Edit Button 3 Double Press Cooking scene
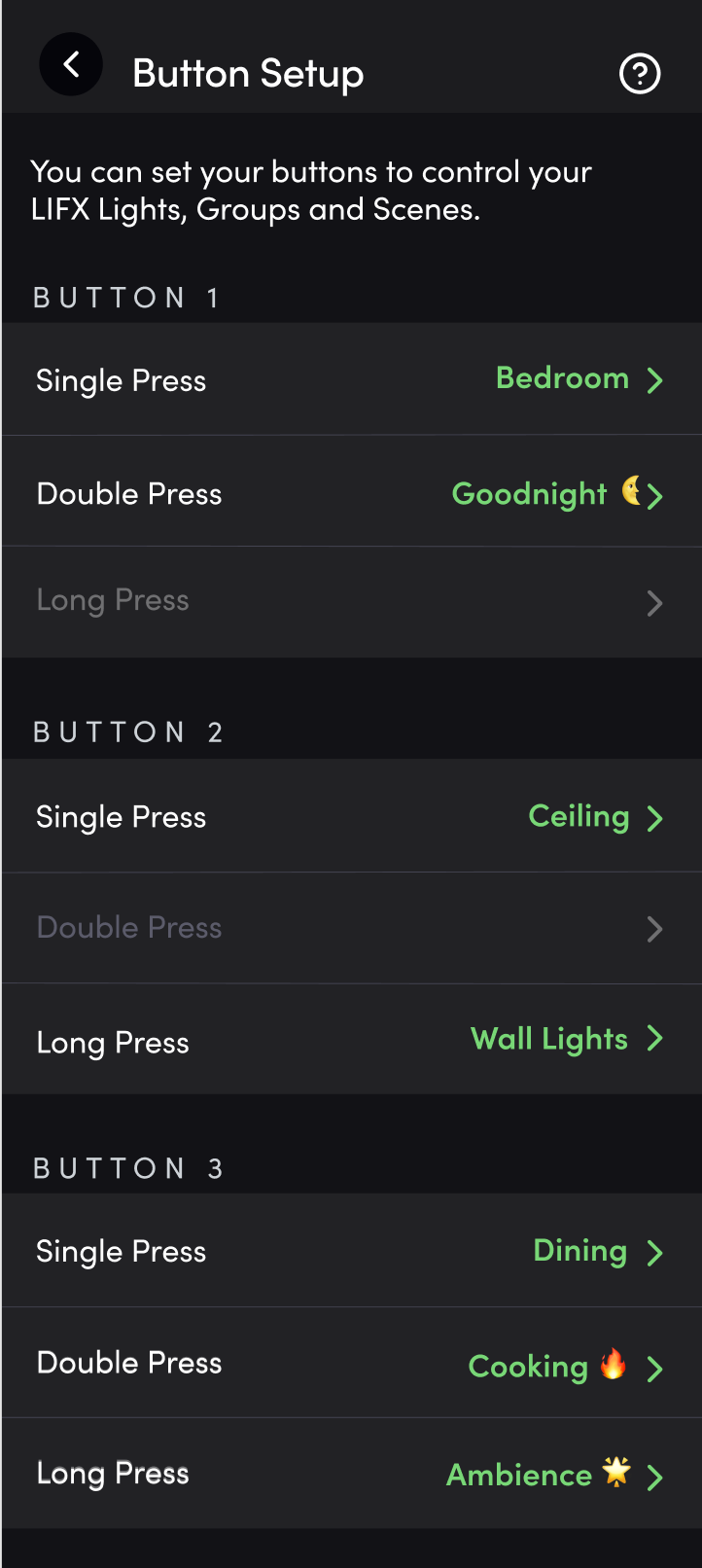Screen dimensions: 702x1568 [351, 1364]
